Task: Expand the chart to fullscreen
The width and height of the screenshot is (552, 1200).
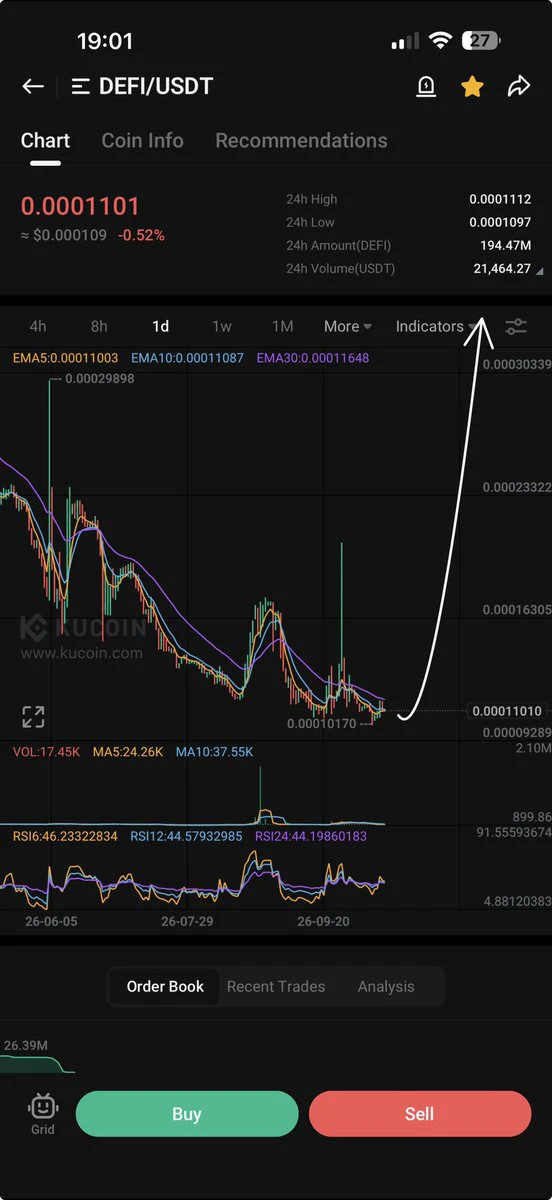Action: pos(33,716)
